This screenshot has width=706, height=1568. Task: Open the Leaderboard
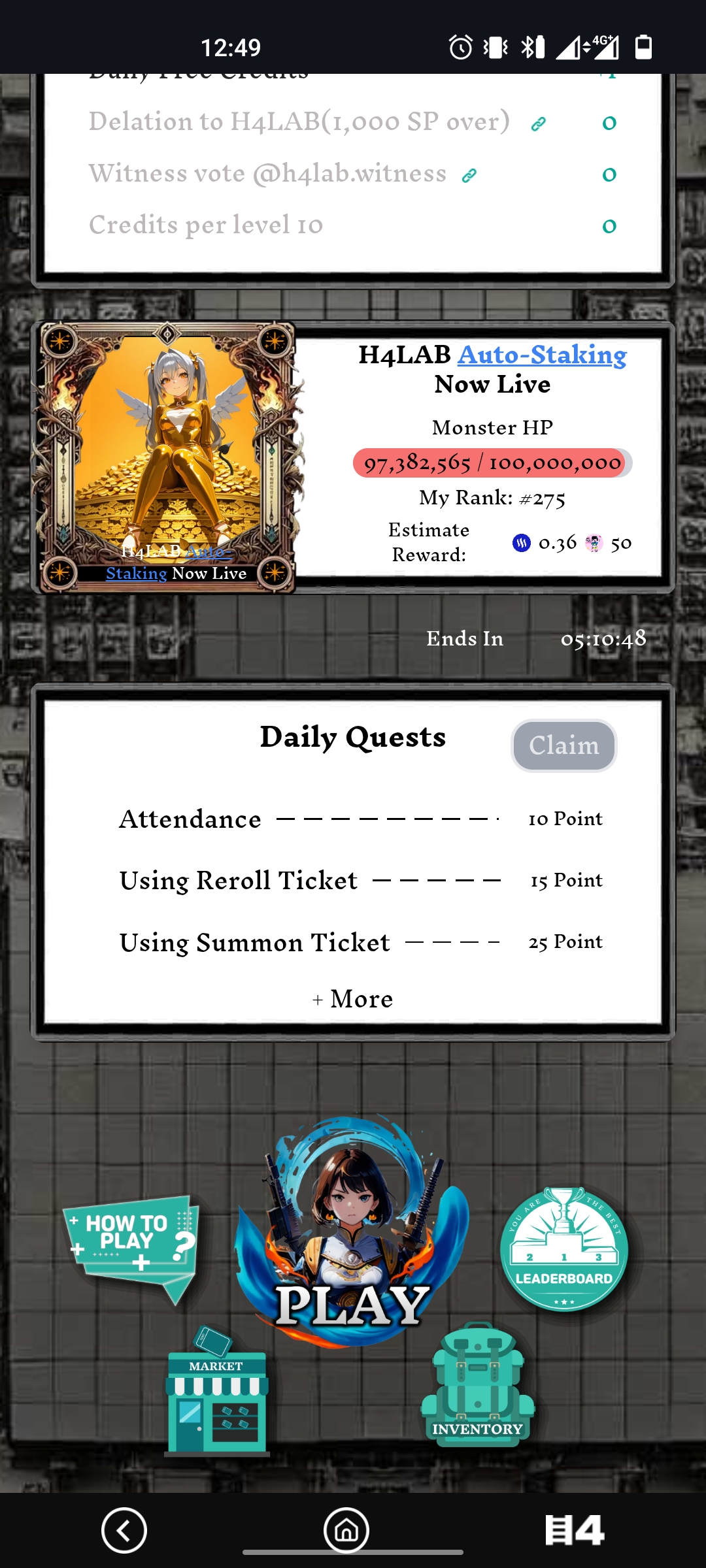click(x=564, y=1249)
